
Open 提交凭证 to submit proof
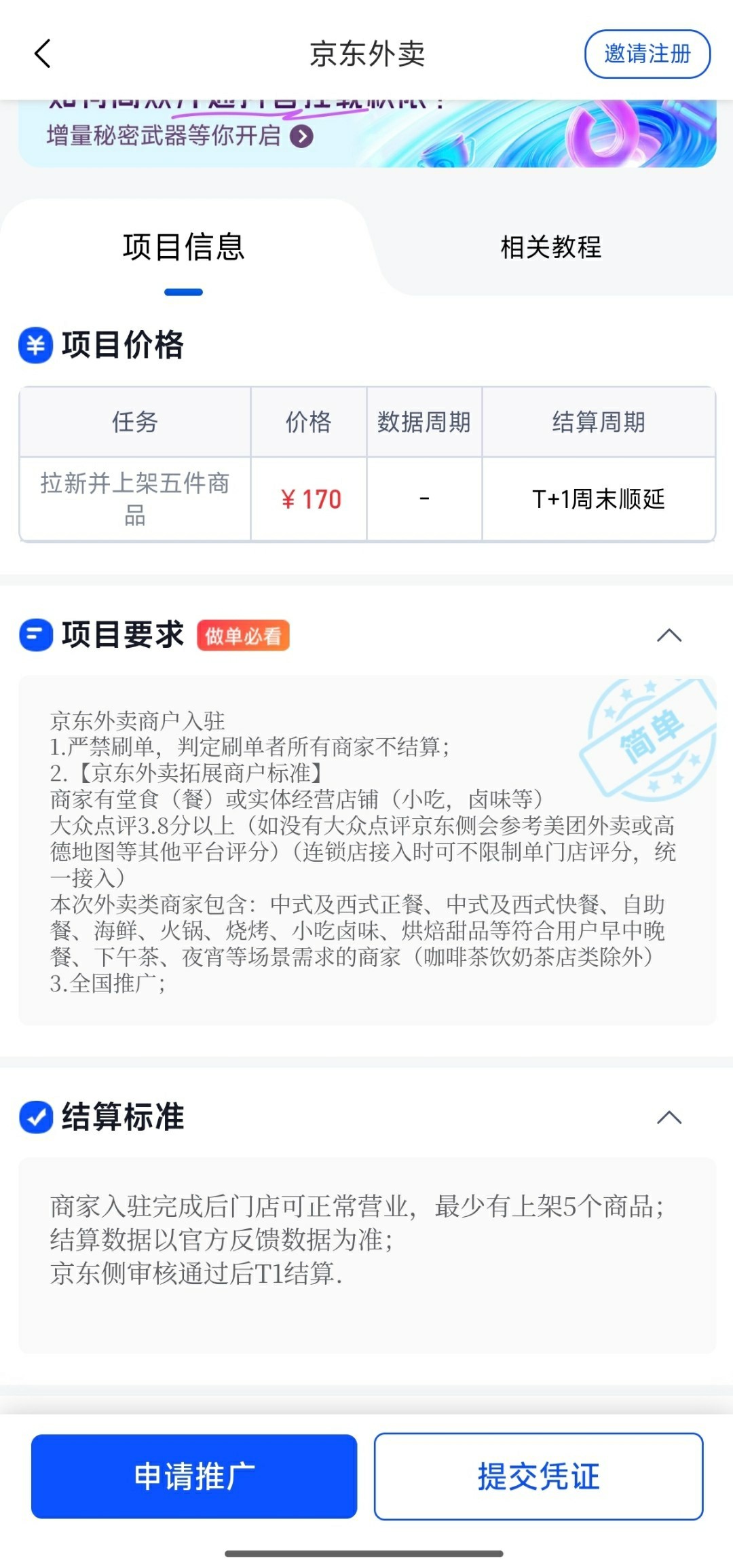pyautogui.click(x=538, y=1476)
